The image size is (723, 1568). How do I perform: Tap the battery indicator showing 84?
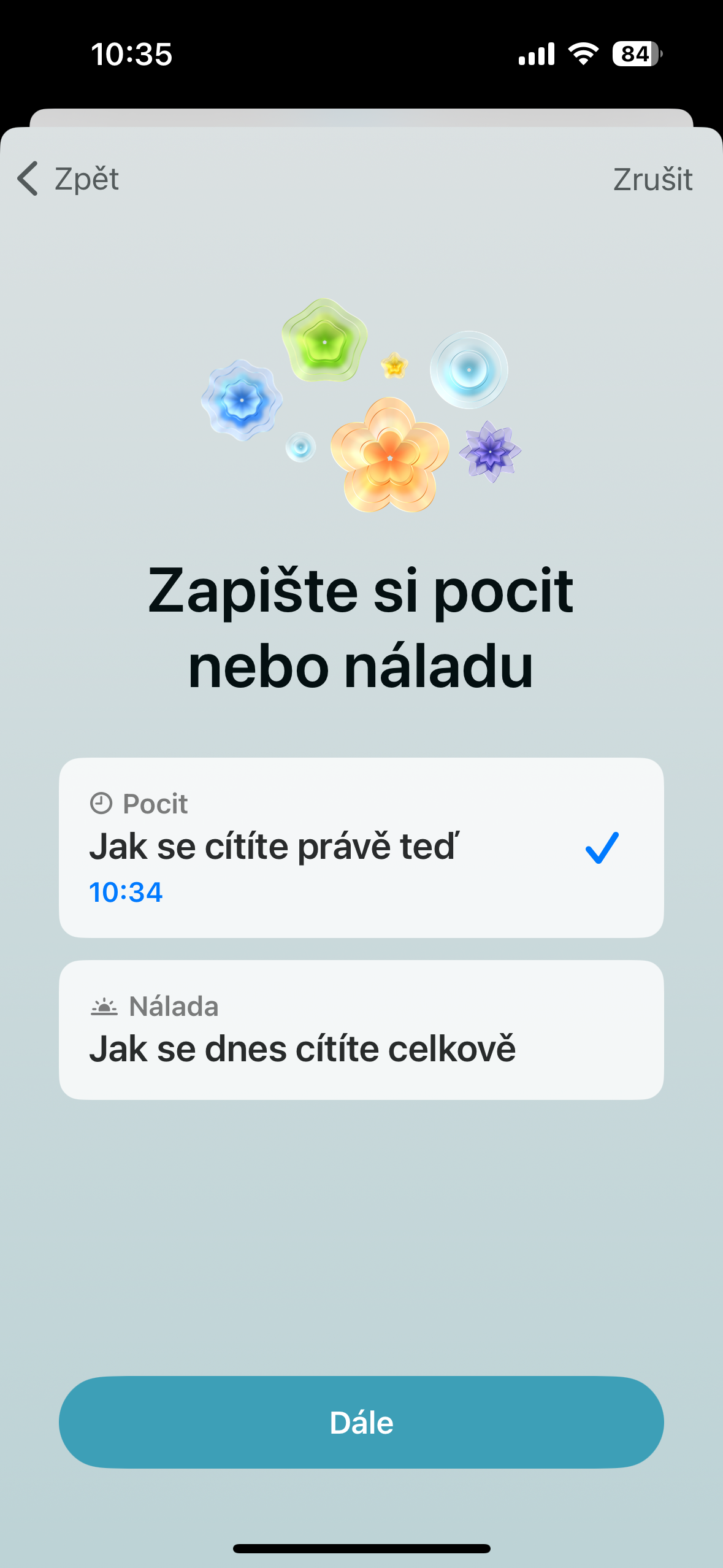635,54
